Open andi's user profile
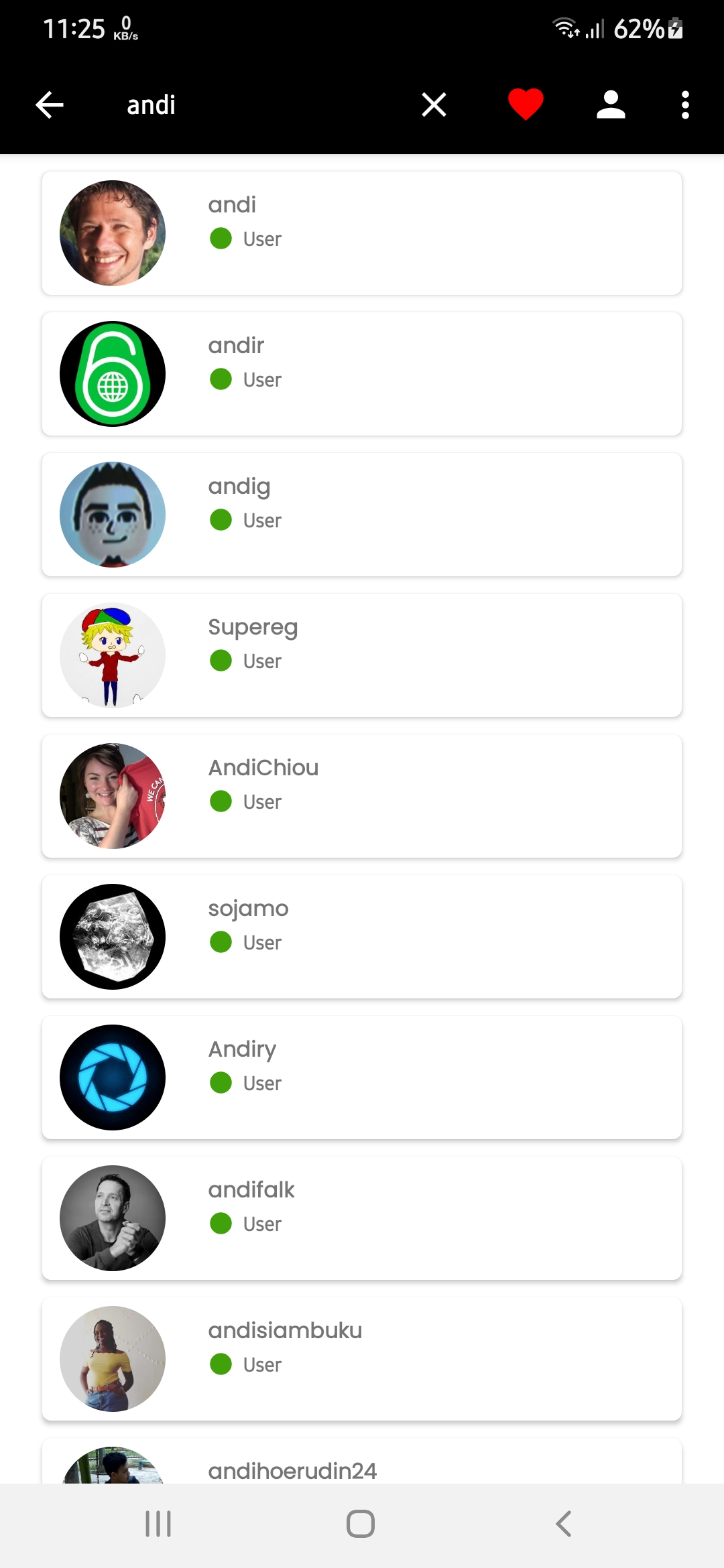 pyautogui.click(x=362, y=233)
